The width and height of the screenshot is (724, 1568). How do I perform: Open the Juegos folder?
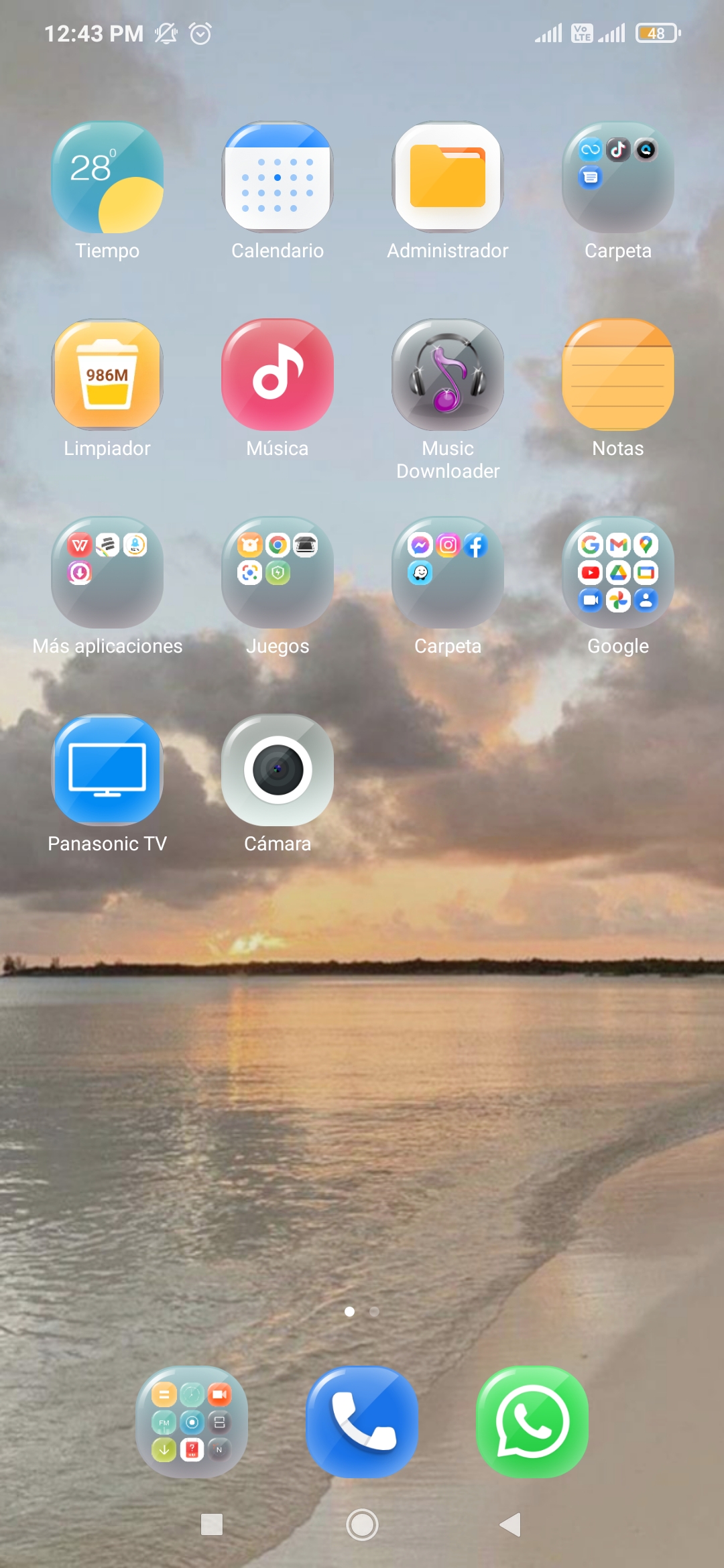coord(278,573)
